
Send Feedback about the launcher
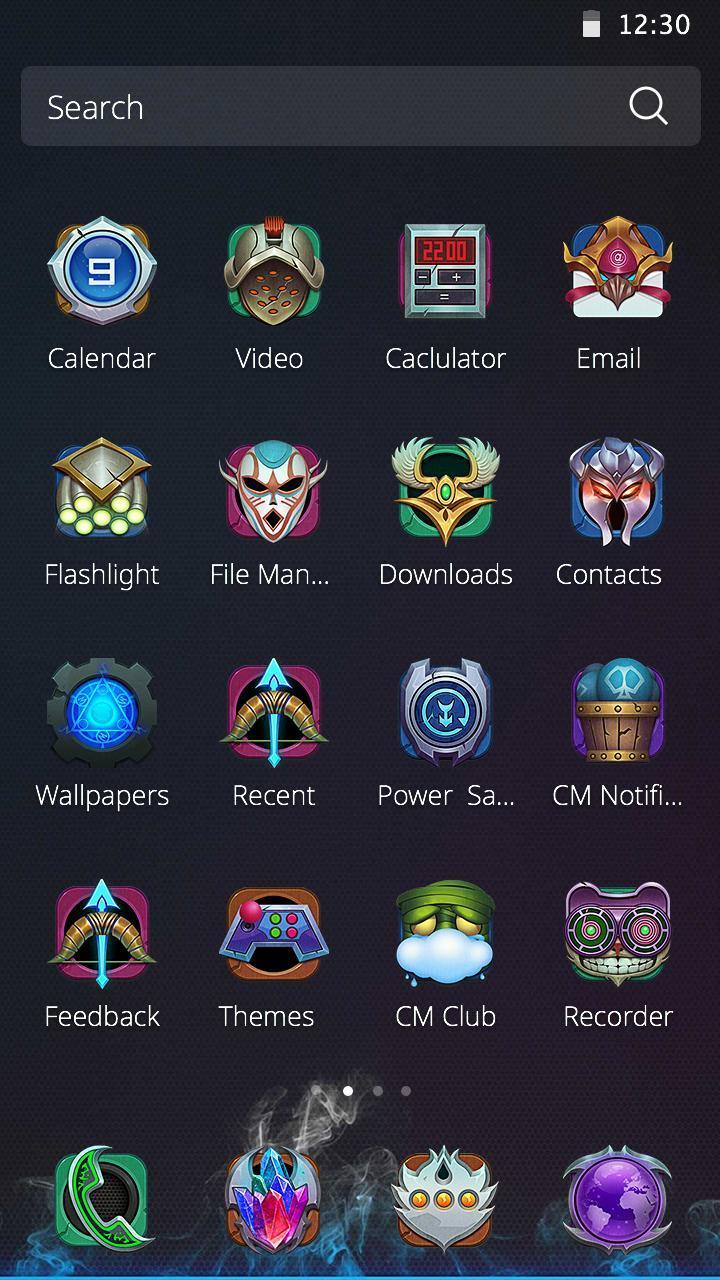tap(101, 930)
